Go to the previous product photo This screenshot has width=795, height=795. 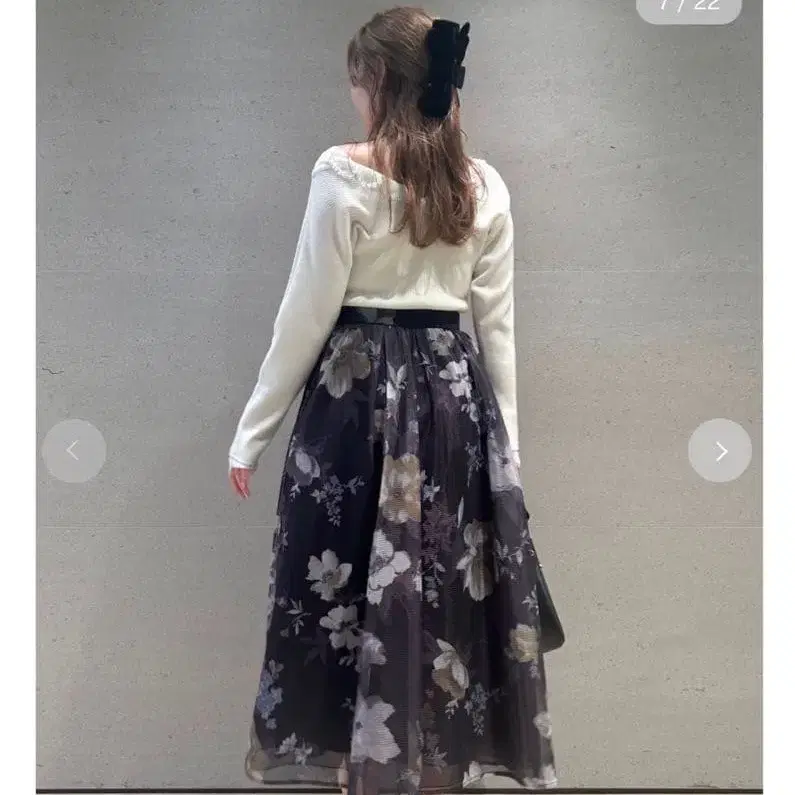pos(73,451)
